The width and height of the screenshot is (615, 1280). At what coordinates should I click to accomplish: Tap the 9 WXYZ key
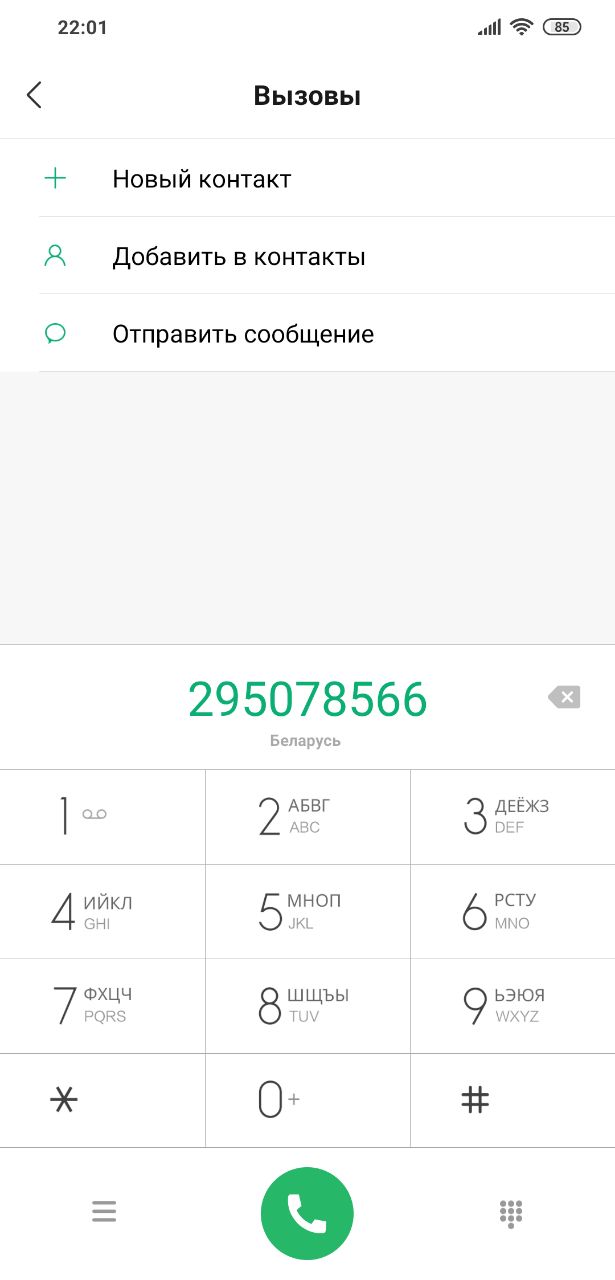[x=513, y=1005]
